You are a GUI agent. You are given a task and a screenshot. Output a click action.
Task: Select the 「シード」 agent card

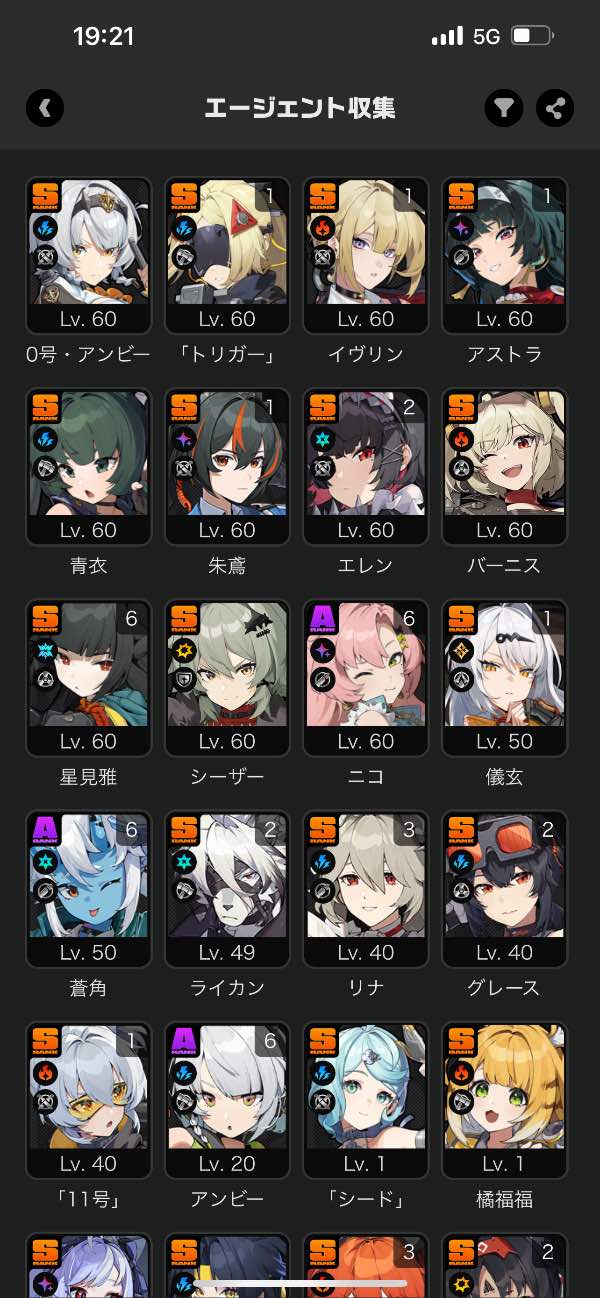(366, 1100)
